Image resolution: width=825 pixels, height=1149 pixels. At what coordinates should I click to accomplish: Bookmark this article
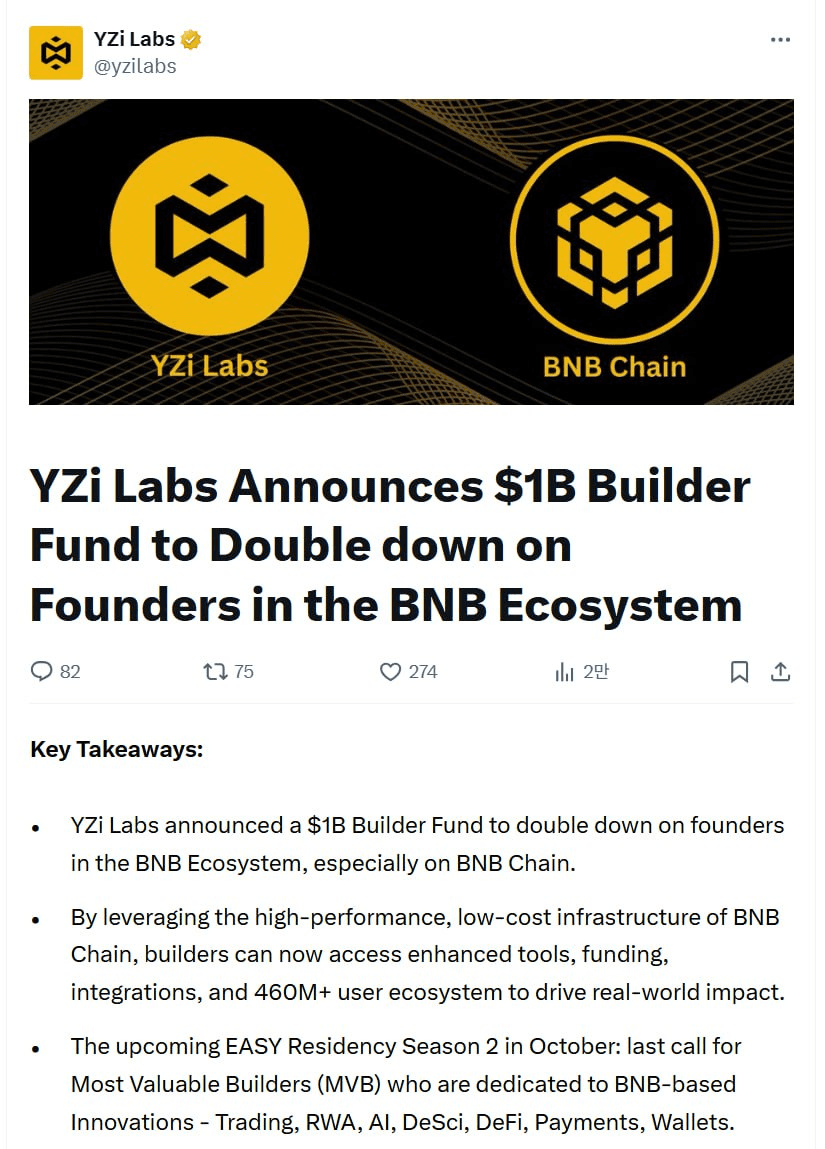click(739, 672)
